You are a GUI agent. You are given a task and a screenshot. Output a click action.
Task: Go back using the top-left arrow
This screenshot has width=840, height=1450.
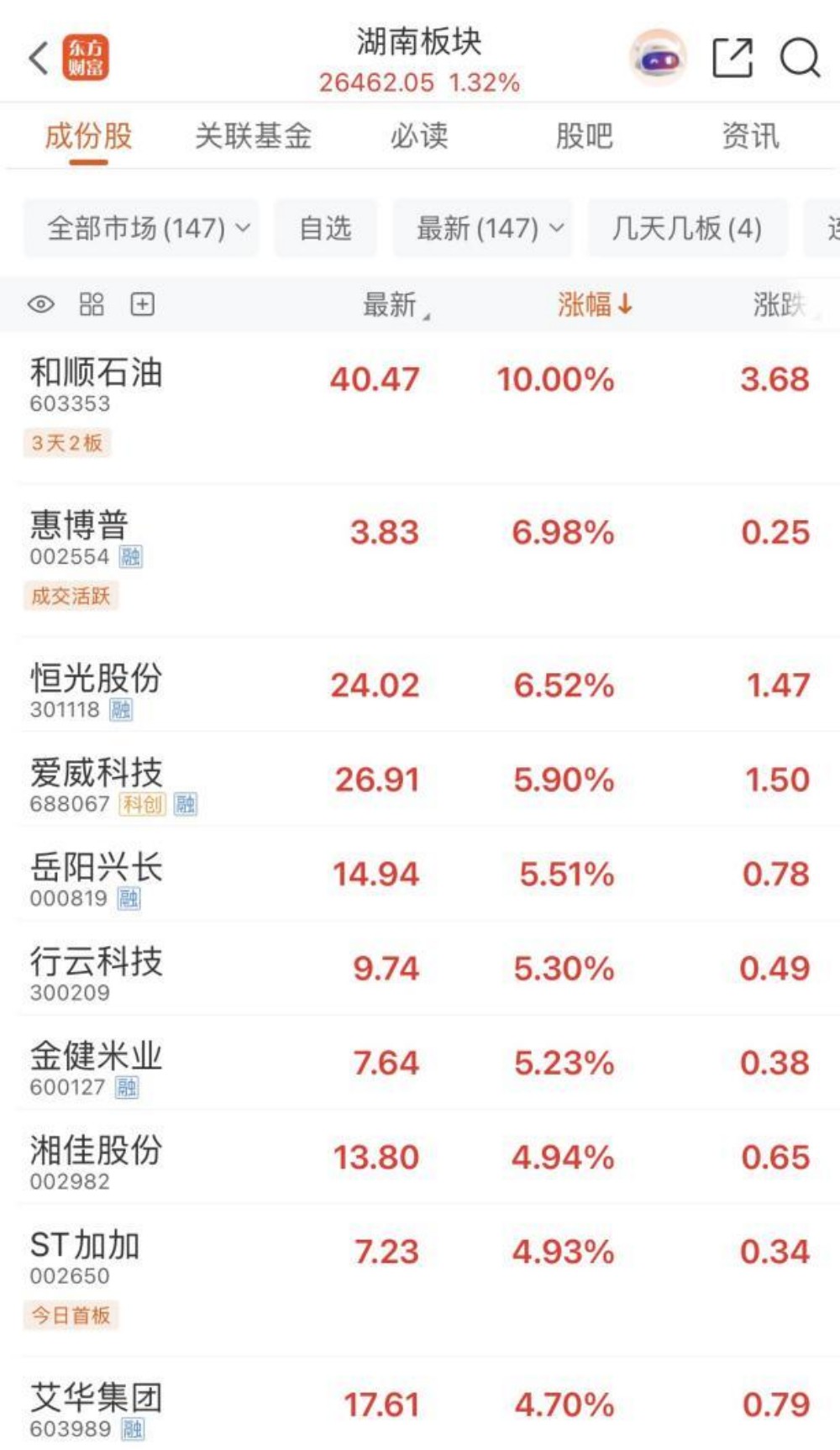[x=39, y=58]
